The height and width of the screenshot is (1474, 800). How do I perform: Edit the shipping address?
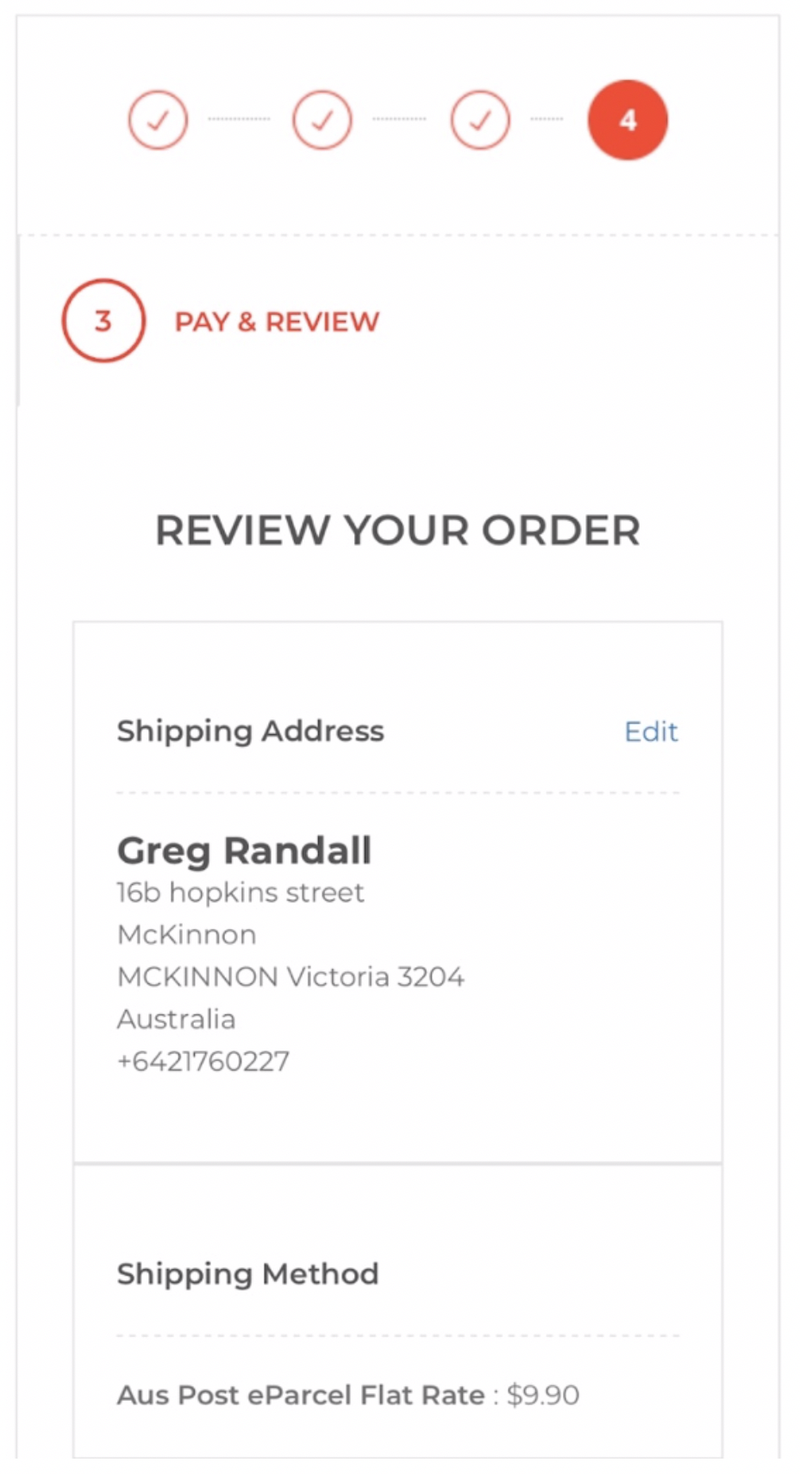(x=651, y=731)
